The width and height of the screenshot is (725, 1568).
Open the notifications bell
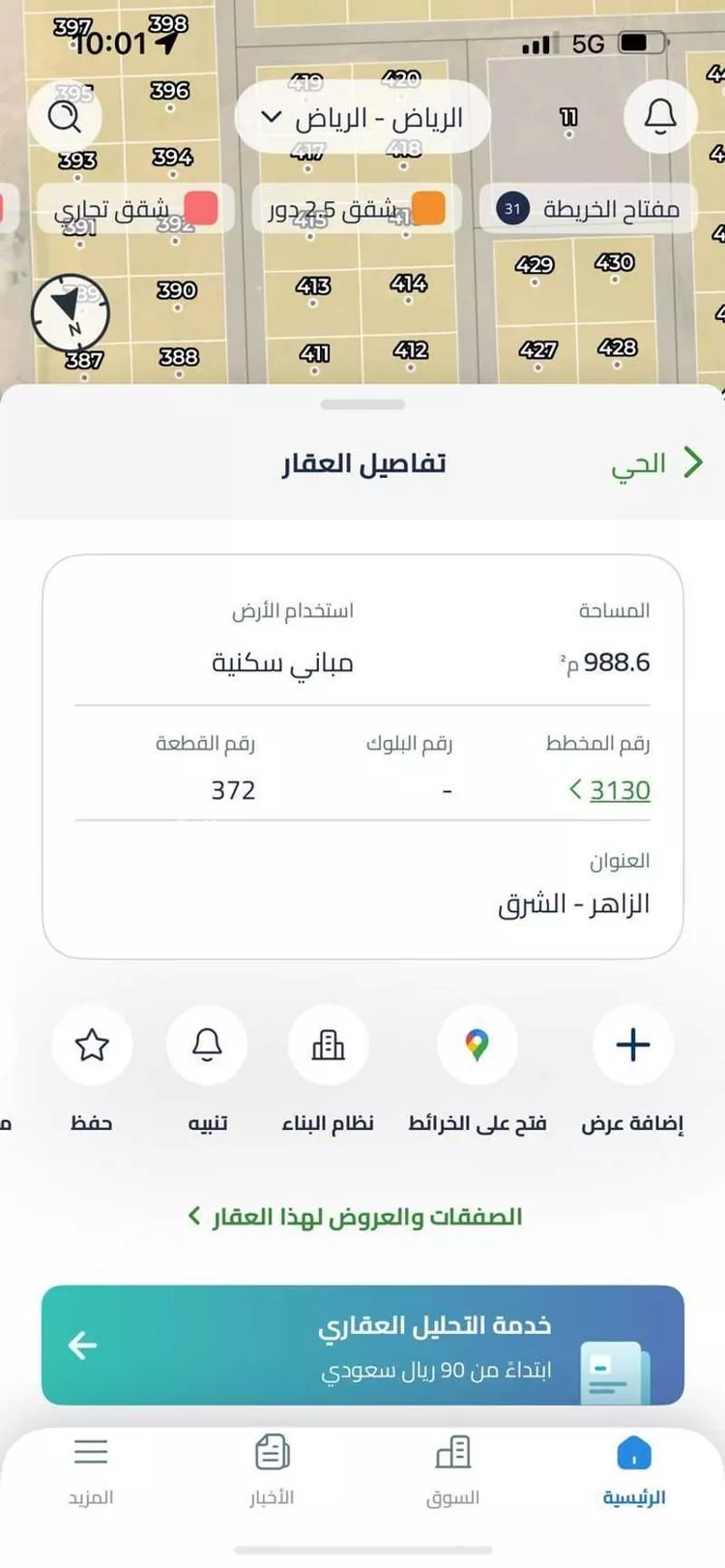pos(660,117)
